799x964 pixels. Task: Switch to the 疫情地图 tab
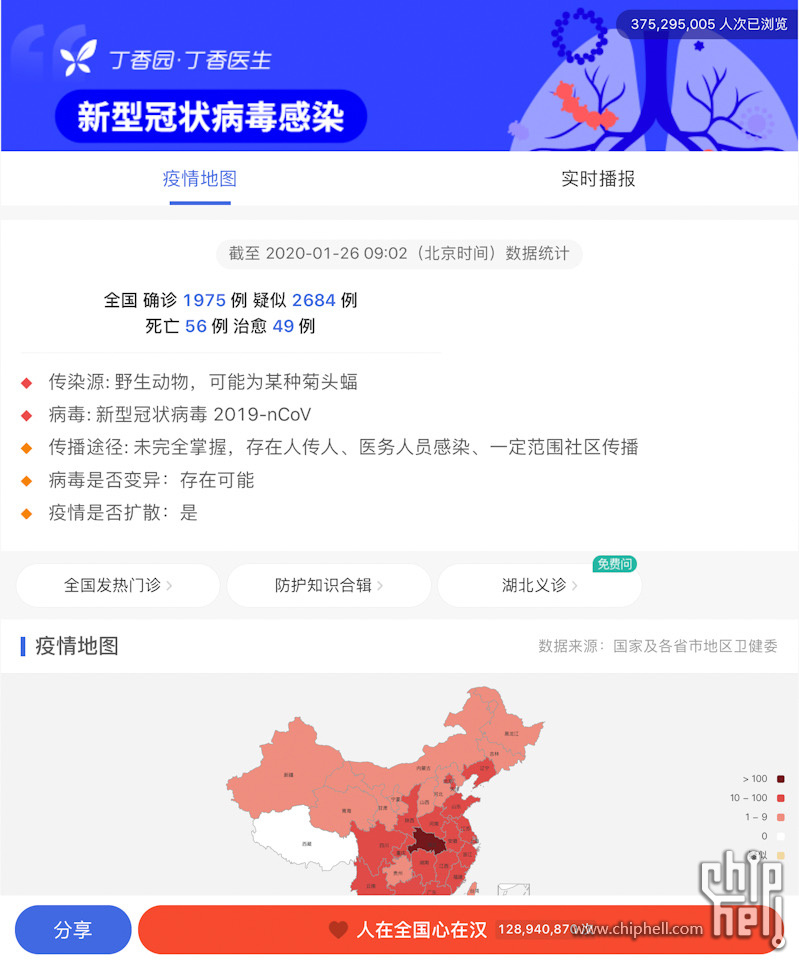[200, 180]
